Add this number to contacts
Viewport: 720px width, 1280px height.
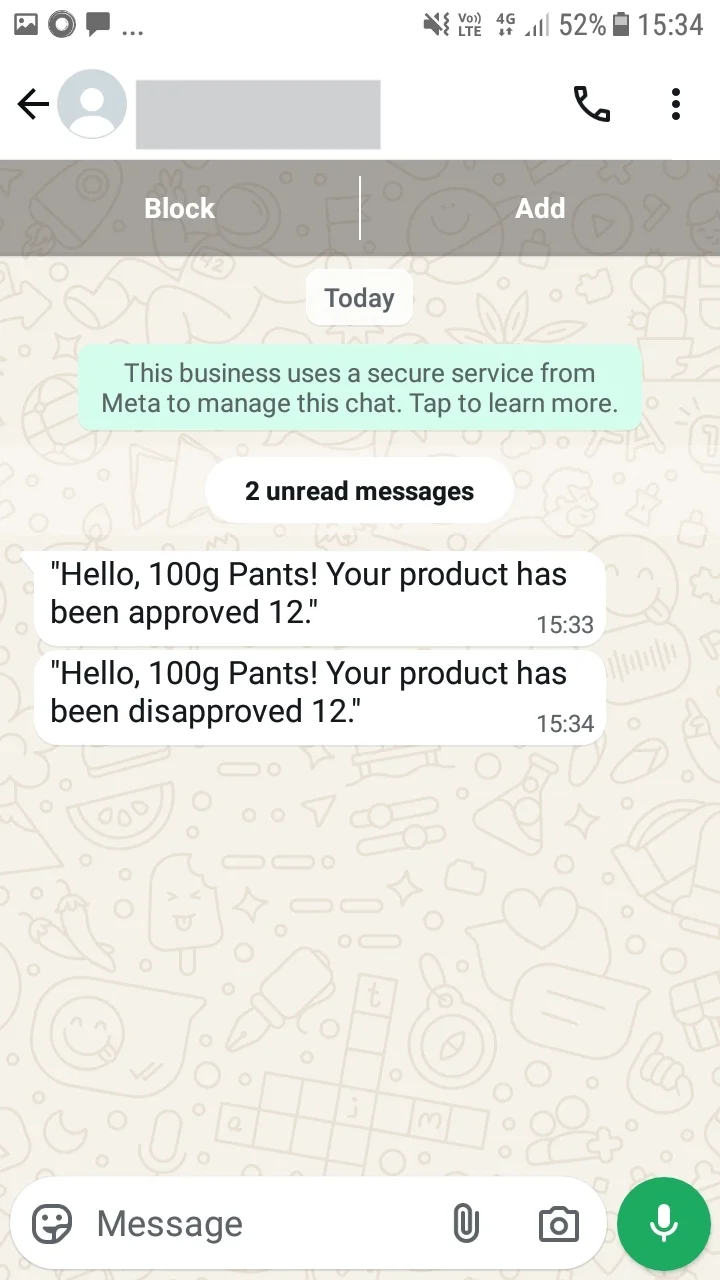pyautogui.click(x=540, y=208)
